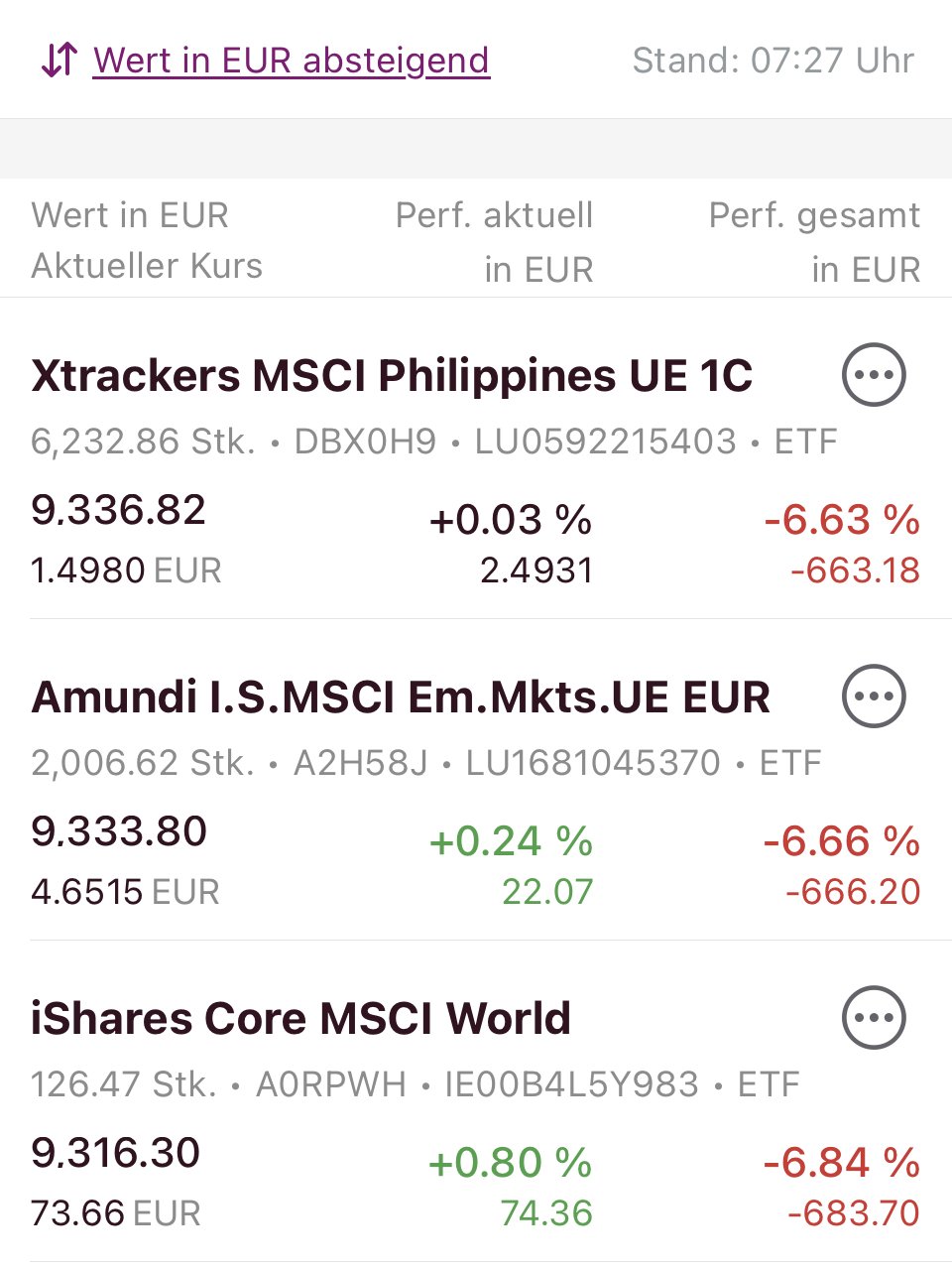The height and width of the screenshot is (1268, 952).
Task: Change sorting via 'Wert in EUR absteigend'
Action: click(291, 61)
